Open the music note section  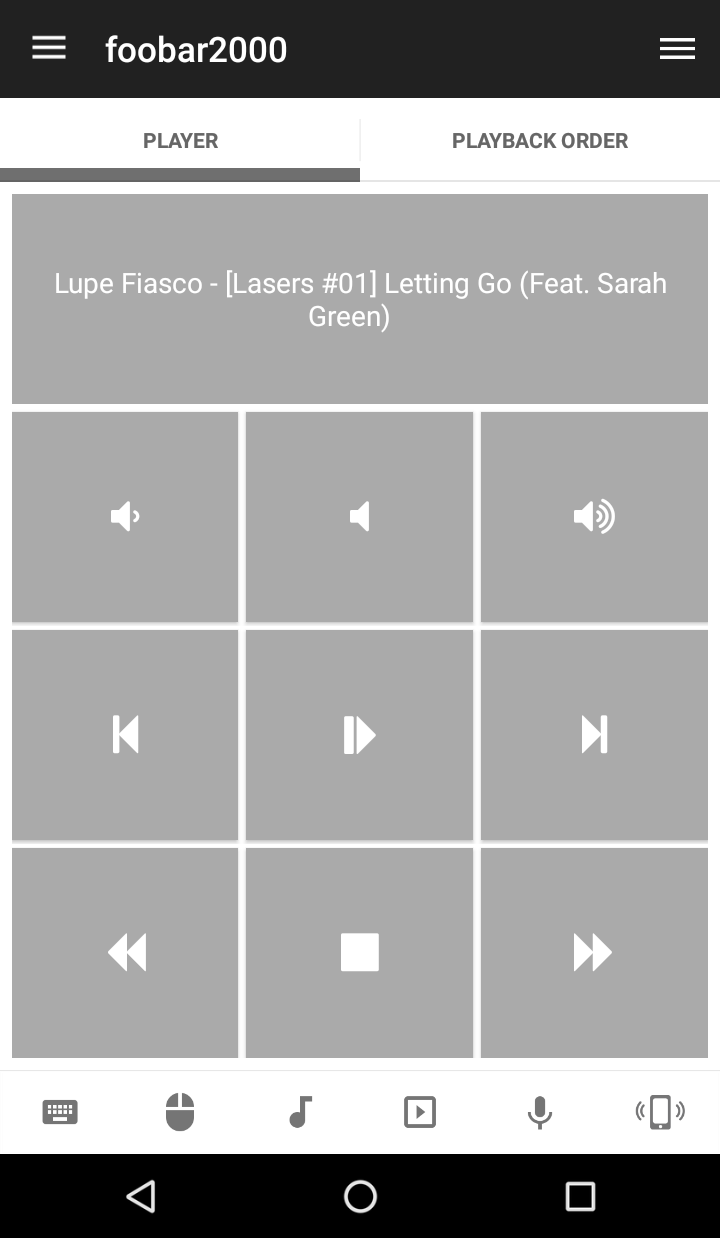pos(300,1112)
